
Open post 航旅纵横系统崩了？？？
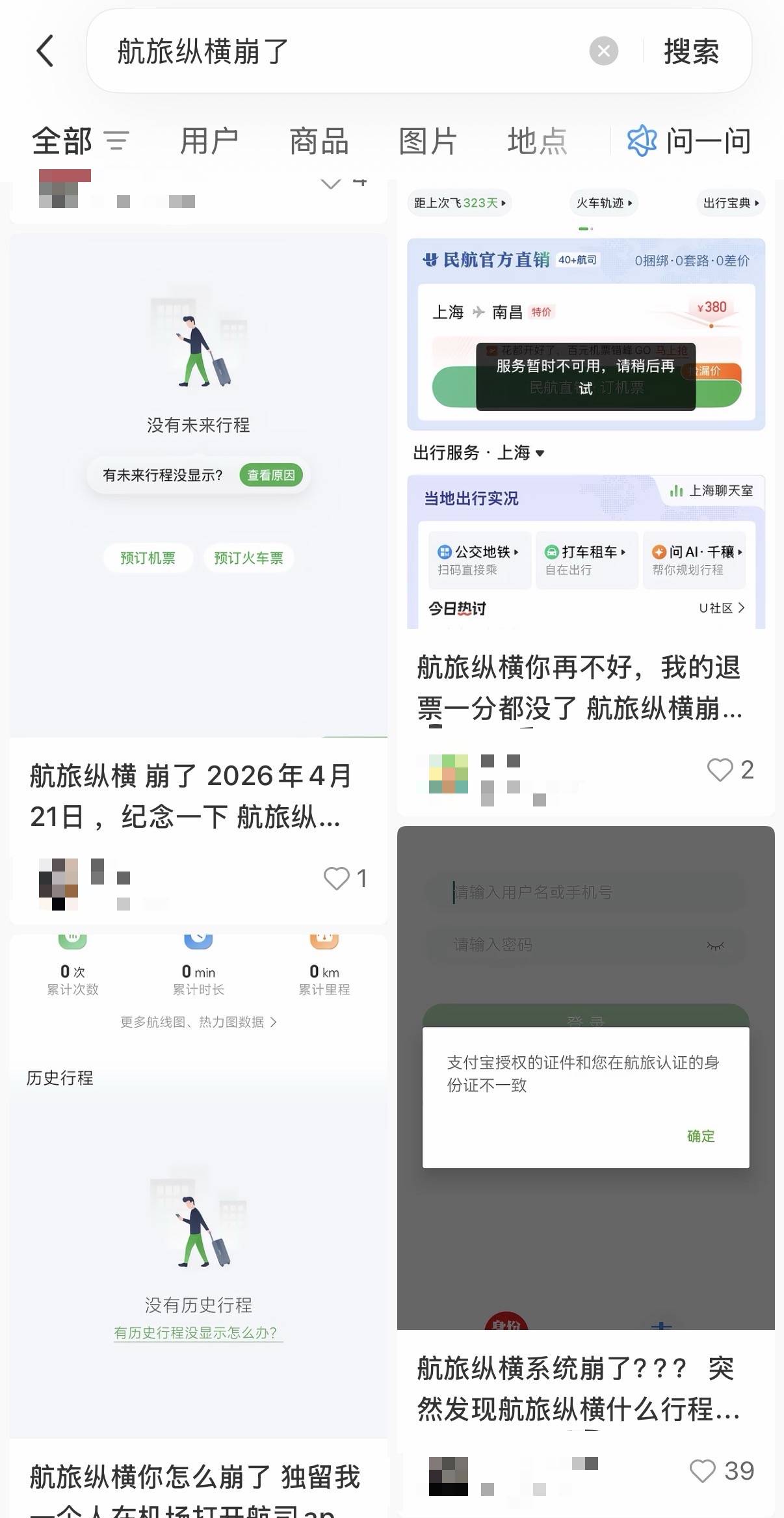[579, 1389]
